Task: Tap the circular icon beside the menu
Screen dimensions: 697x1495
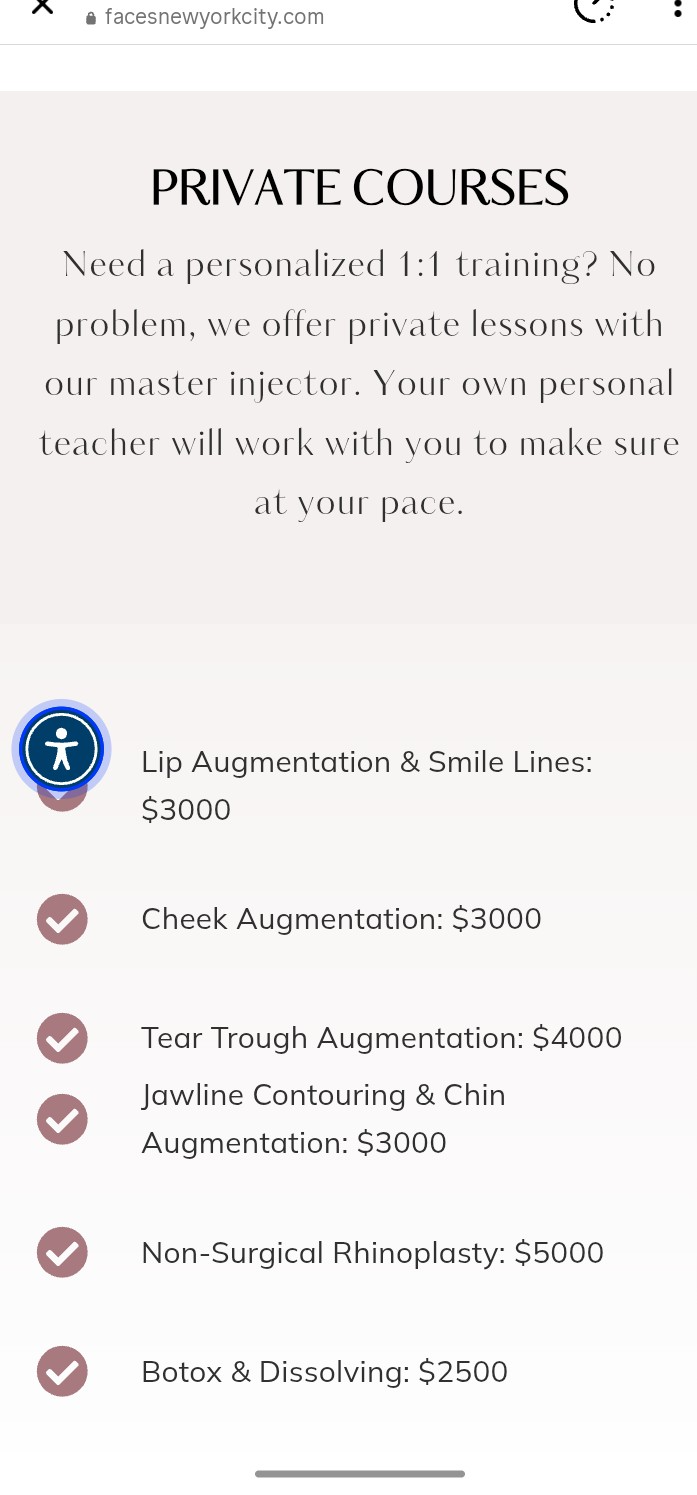Action: [x=594, y=9]
